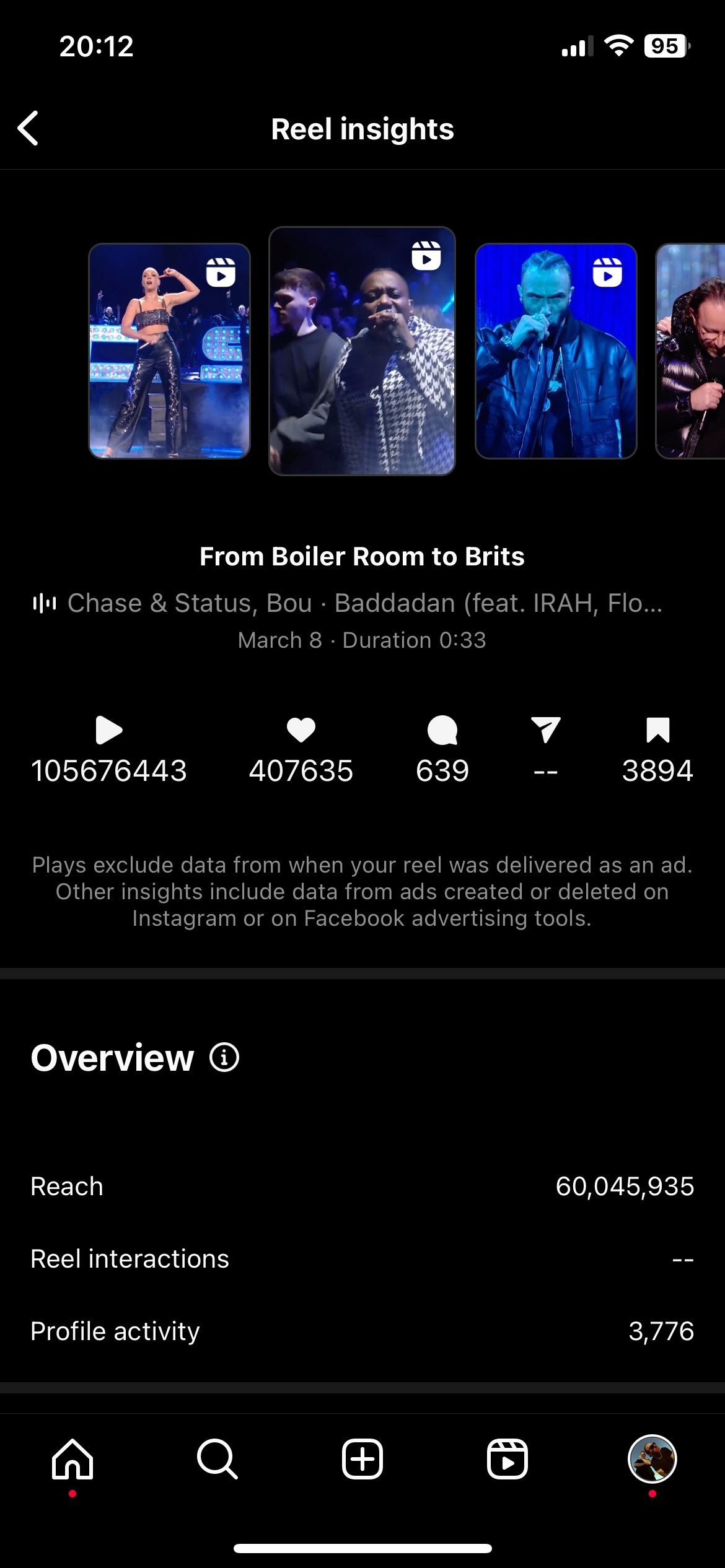Create a new post with plus button
Viewport: 725px width, 1568px height.
coord(362,1459)
